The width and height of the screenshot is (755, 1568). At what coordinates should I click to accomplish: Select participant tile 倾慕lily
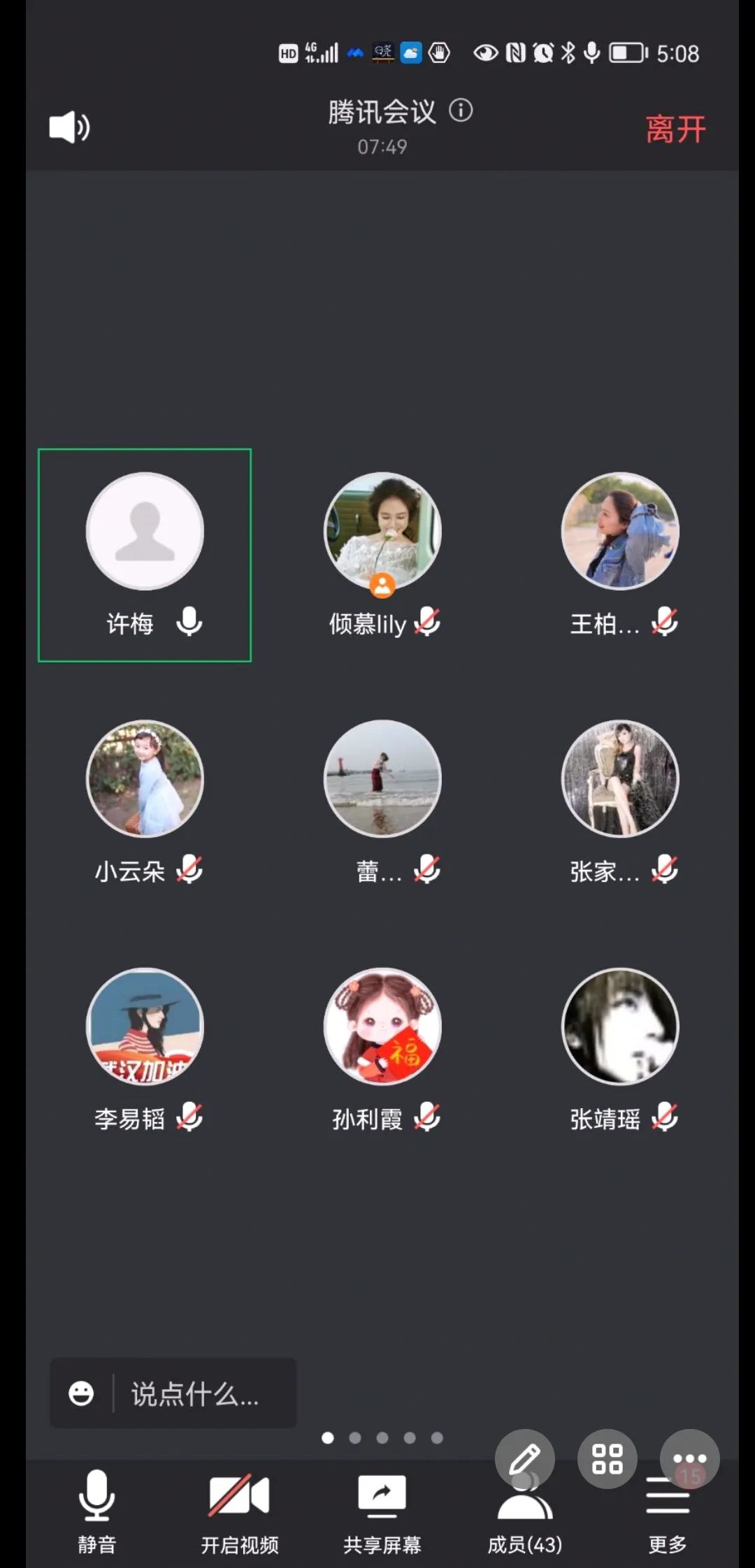click(x=382, y=555)
